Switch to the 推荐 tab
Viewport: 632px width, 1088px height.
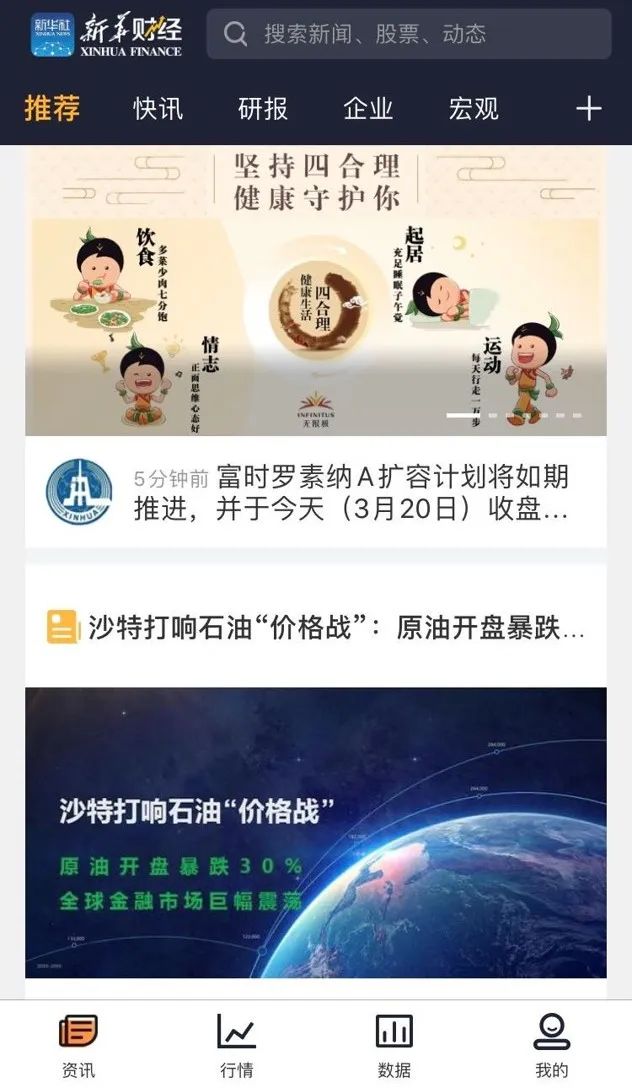(x=52, y=108)
